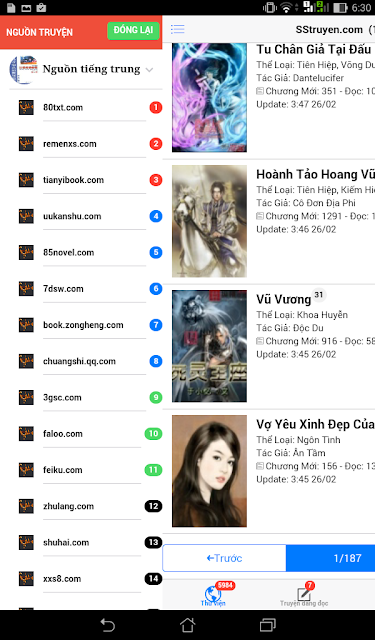Select the chuangshi.qq.com source
375x640 pixels.
point(81,361)
